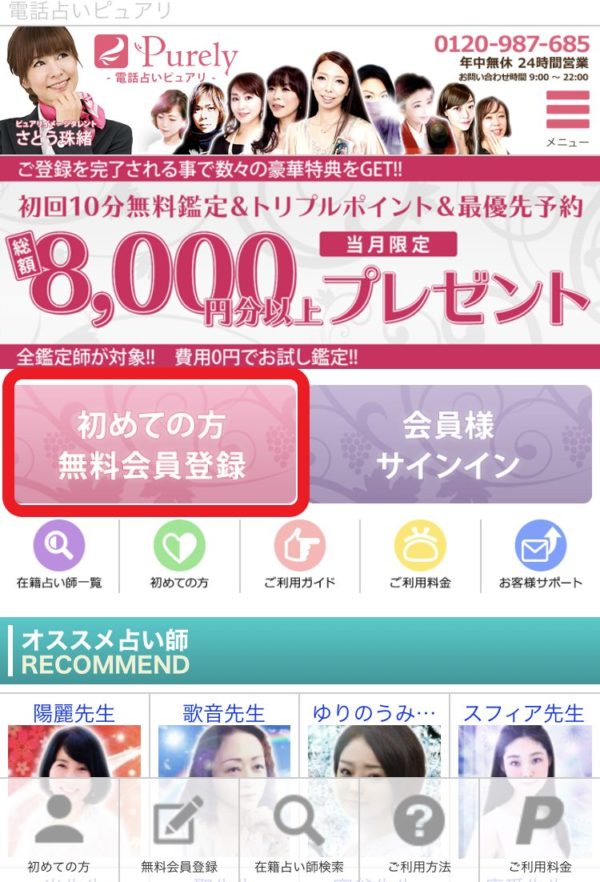Tap the heart icon labeled 初めての方

[x=179, y=555]
